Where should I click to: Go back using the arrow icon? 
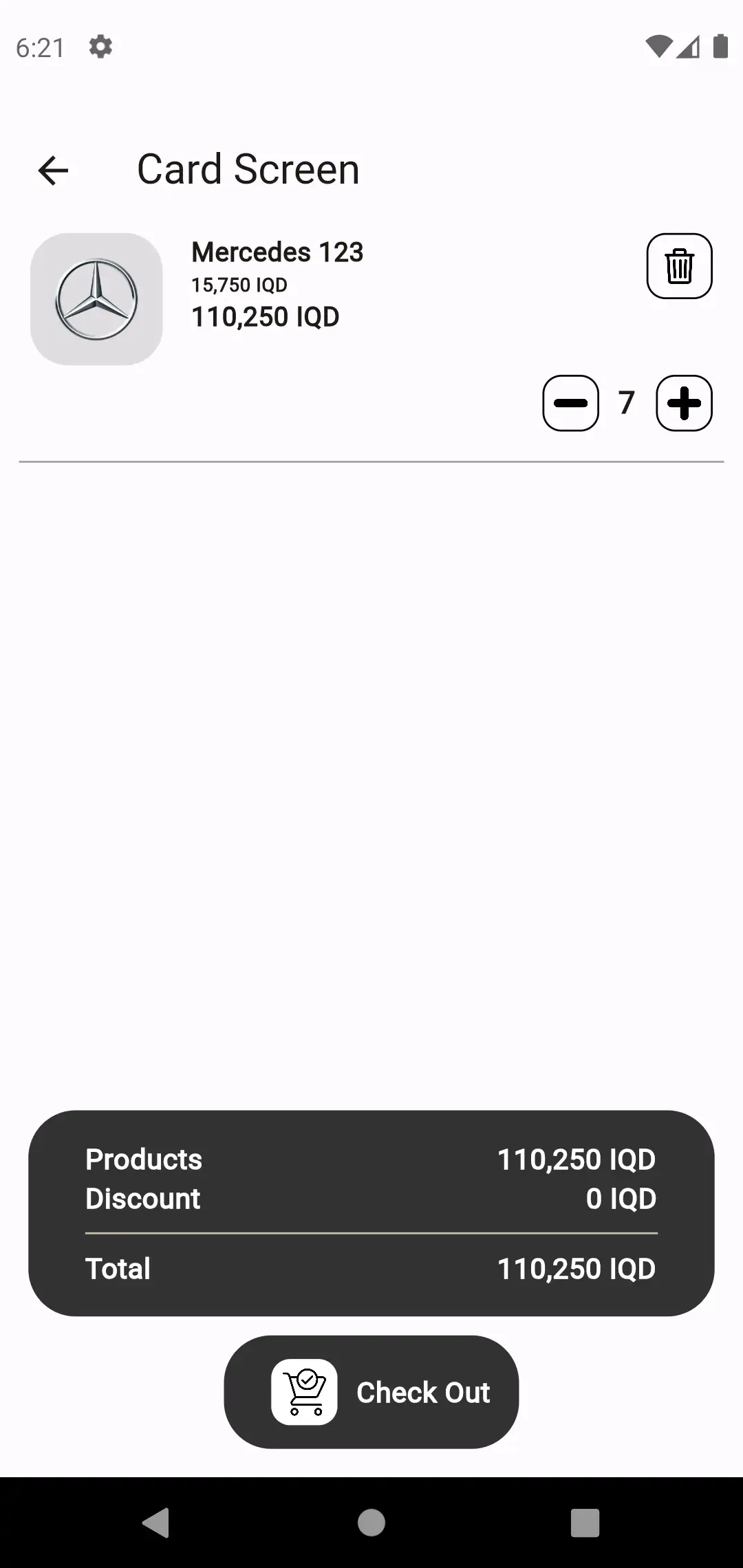coord(53,171)
